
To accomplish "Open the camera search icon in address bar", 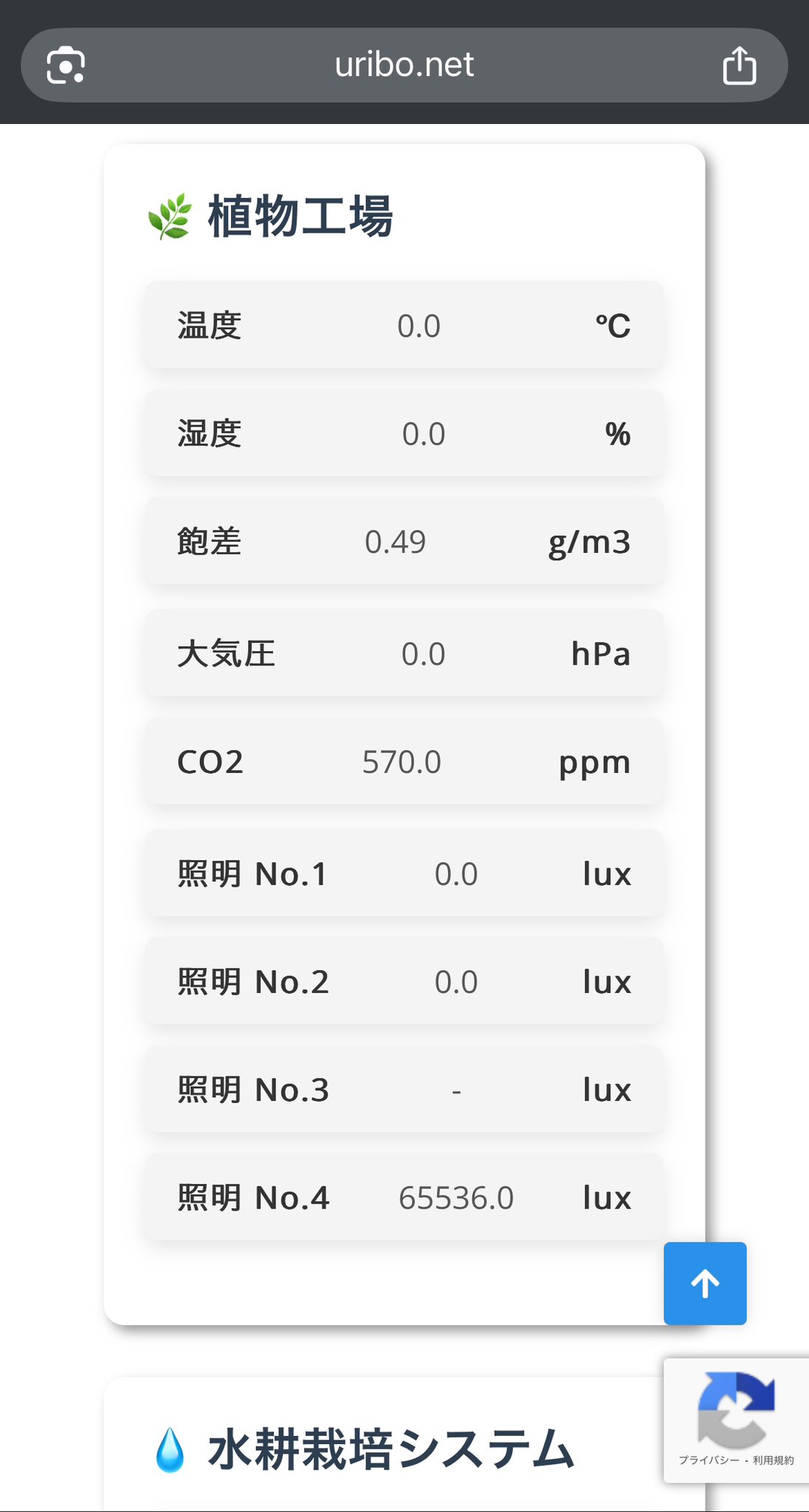I will point(66,66).
